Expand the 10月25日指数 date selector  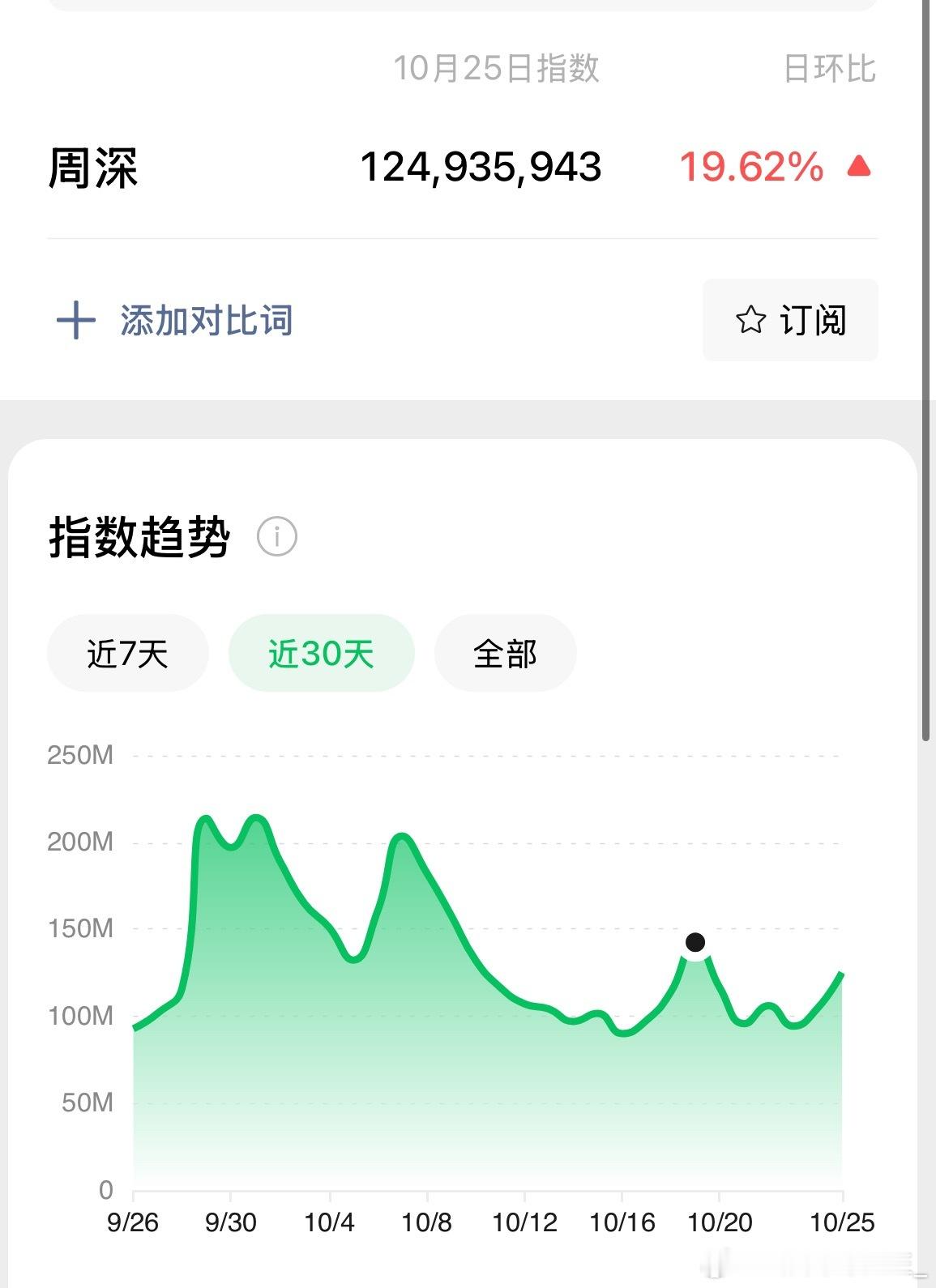(495, 70)
